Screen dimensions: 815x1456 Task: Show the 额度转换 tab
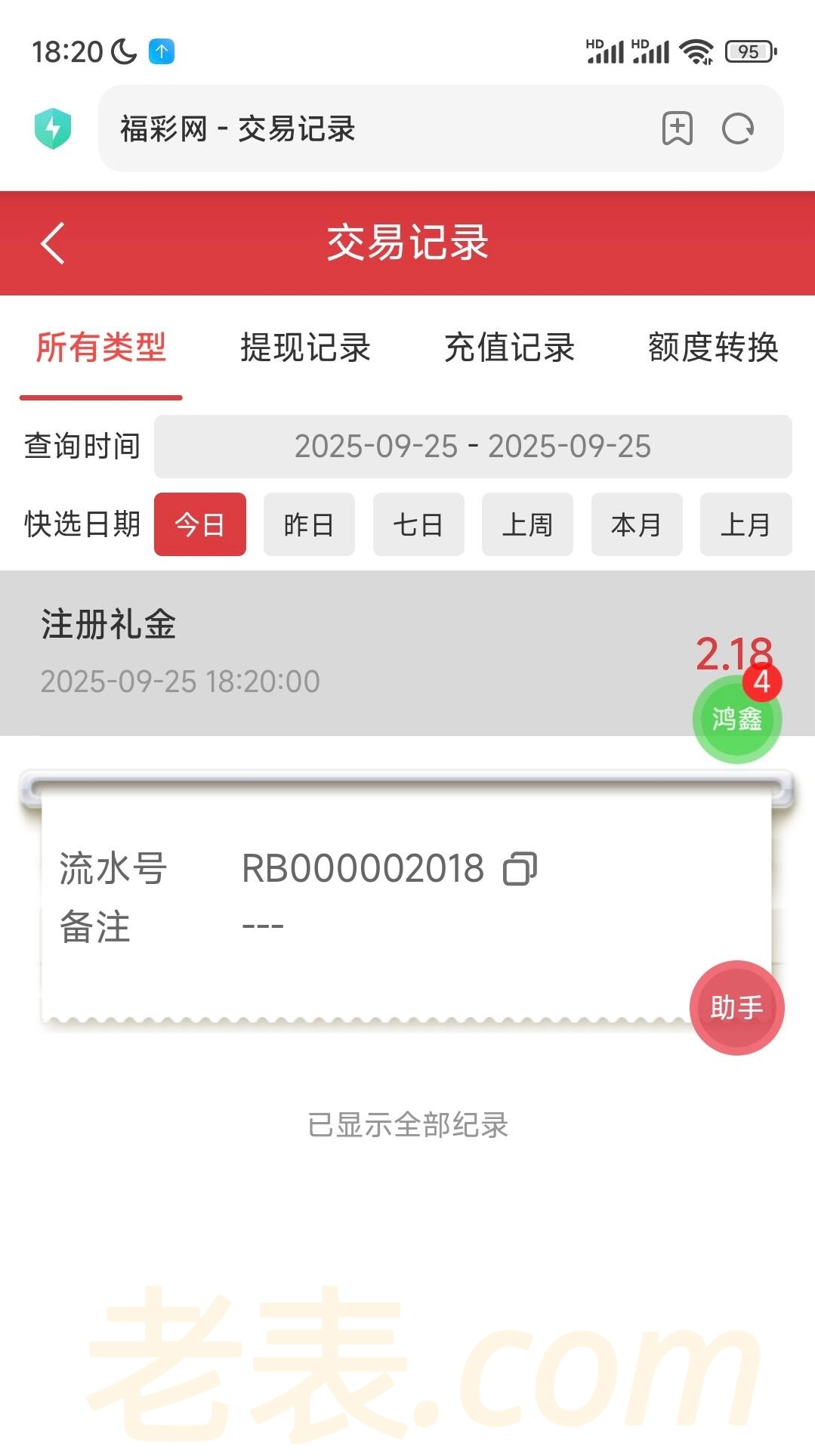pyautogui.click(x=713, y=348)
